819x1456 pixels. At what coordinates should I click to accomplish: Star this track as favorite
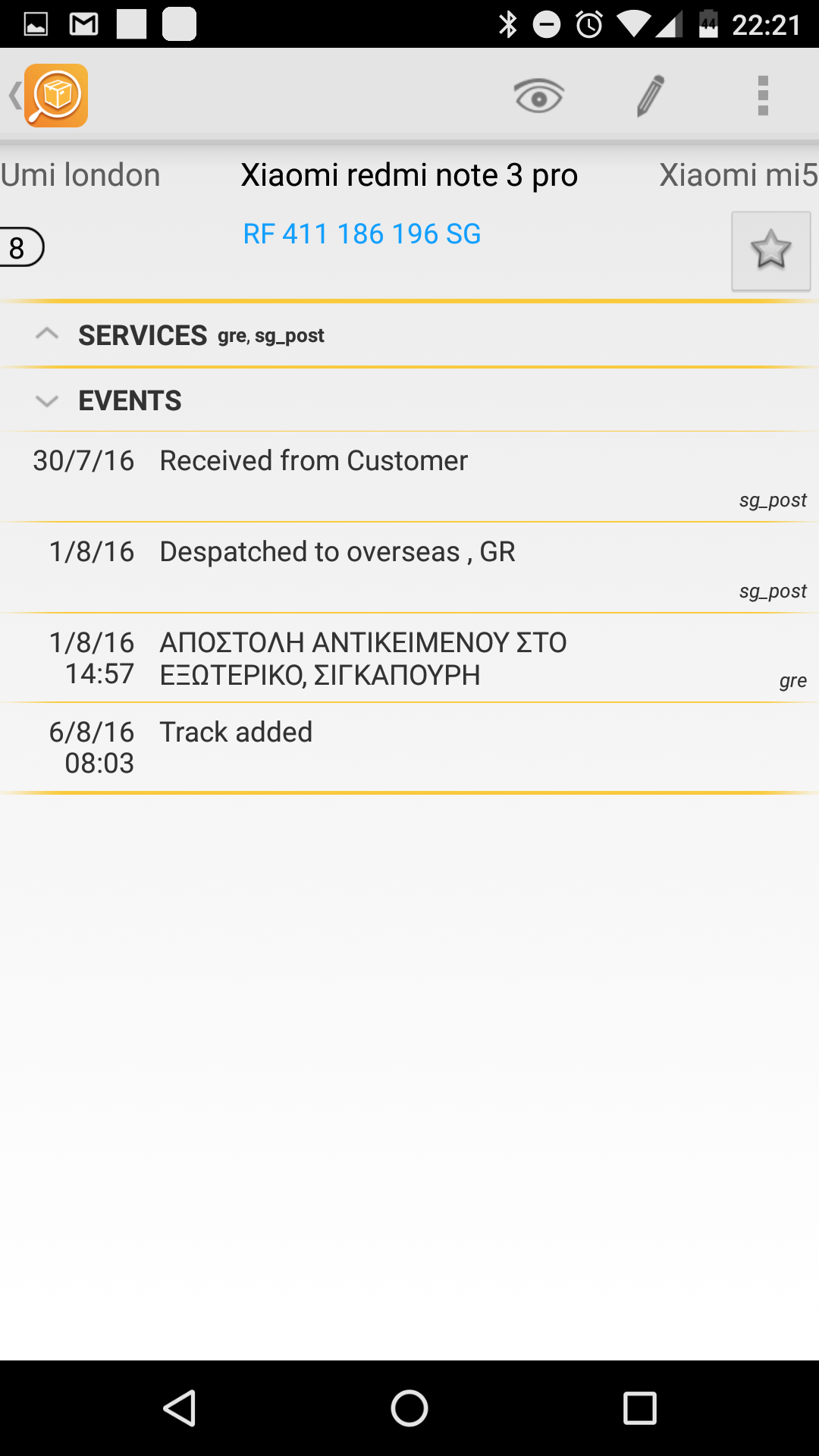tap(770, 251)
